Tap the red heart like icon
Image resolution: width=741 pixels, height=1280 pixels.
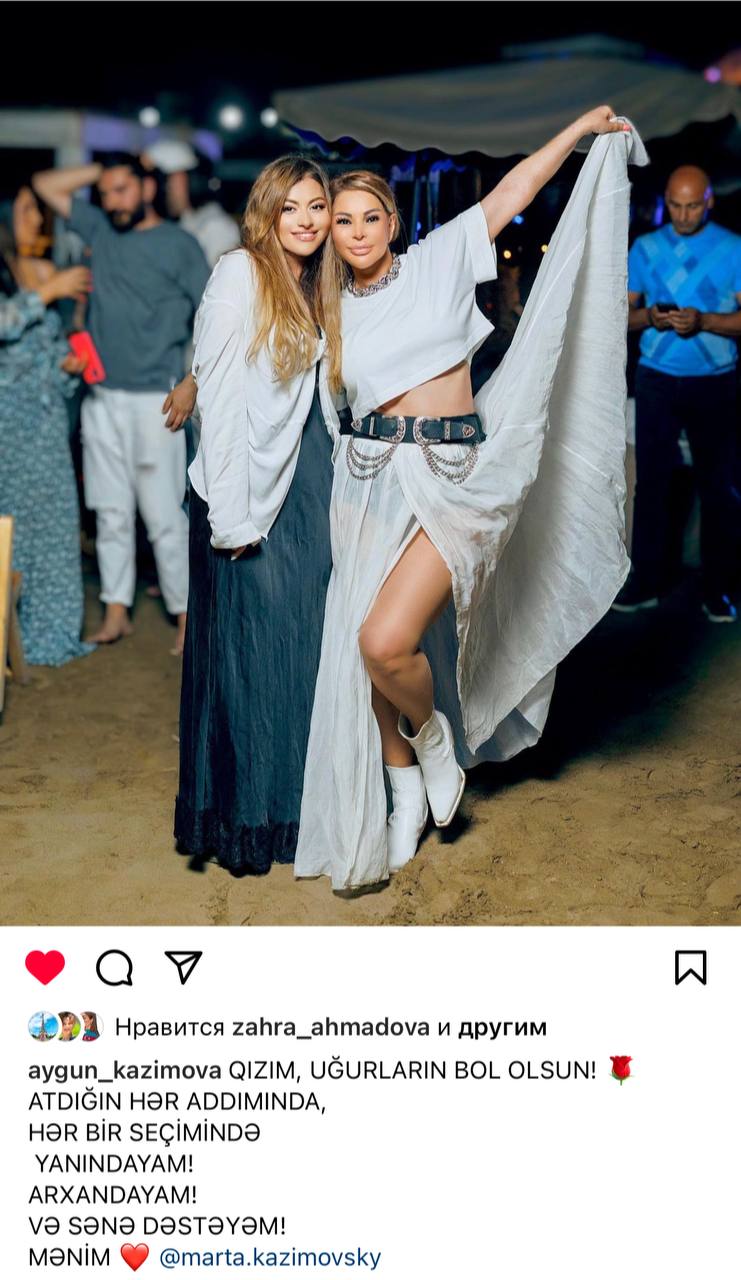(45, 967)
